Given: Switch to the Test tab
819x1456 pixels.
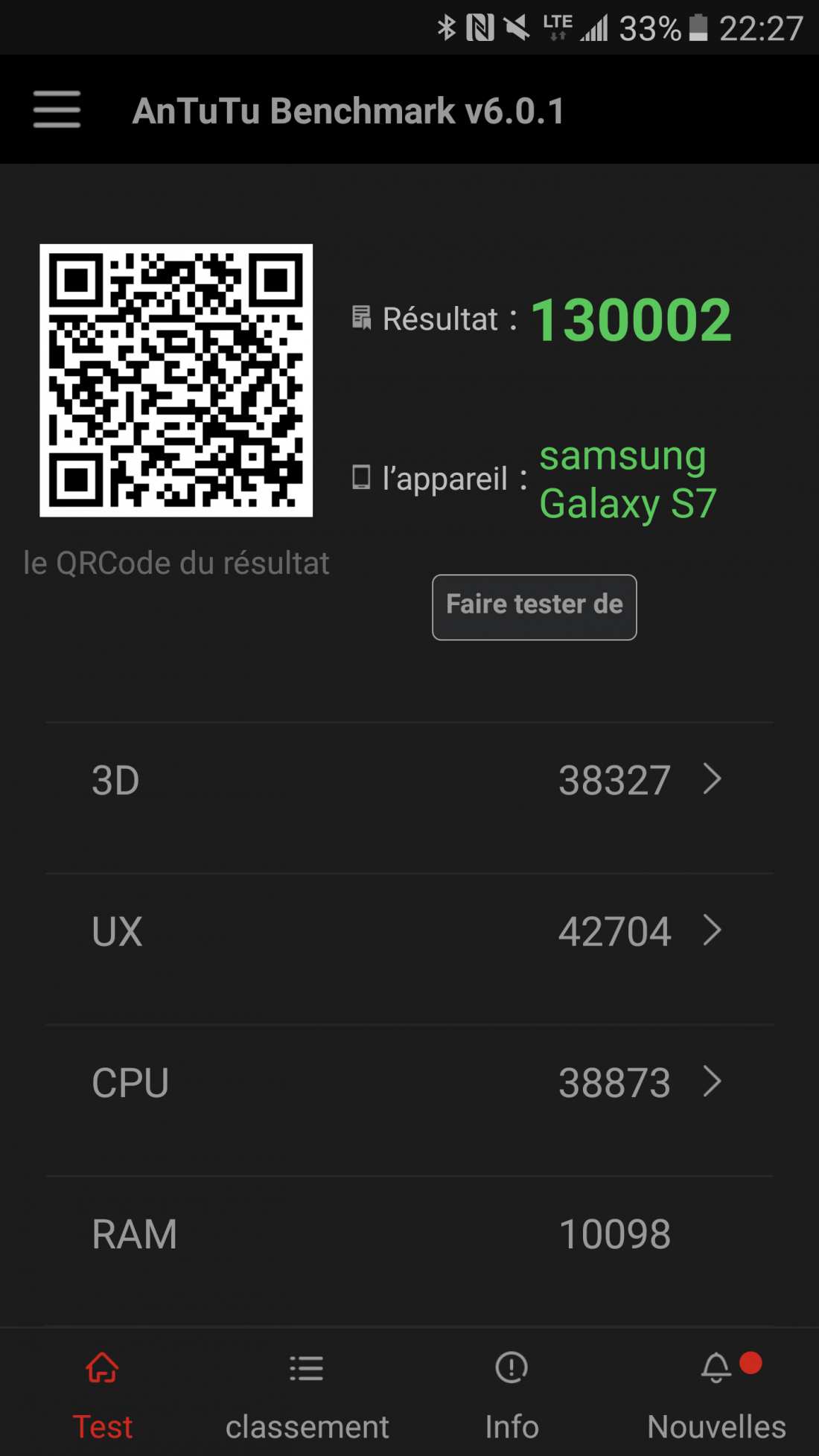Looking at the screenshot, I should pos(102,1393).
